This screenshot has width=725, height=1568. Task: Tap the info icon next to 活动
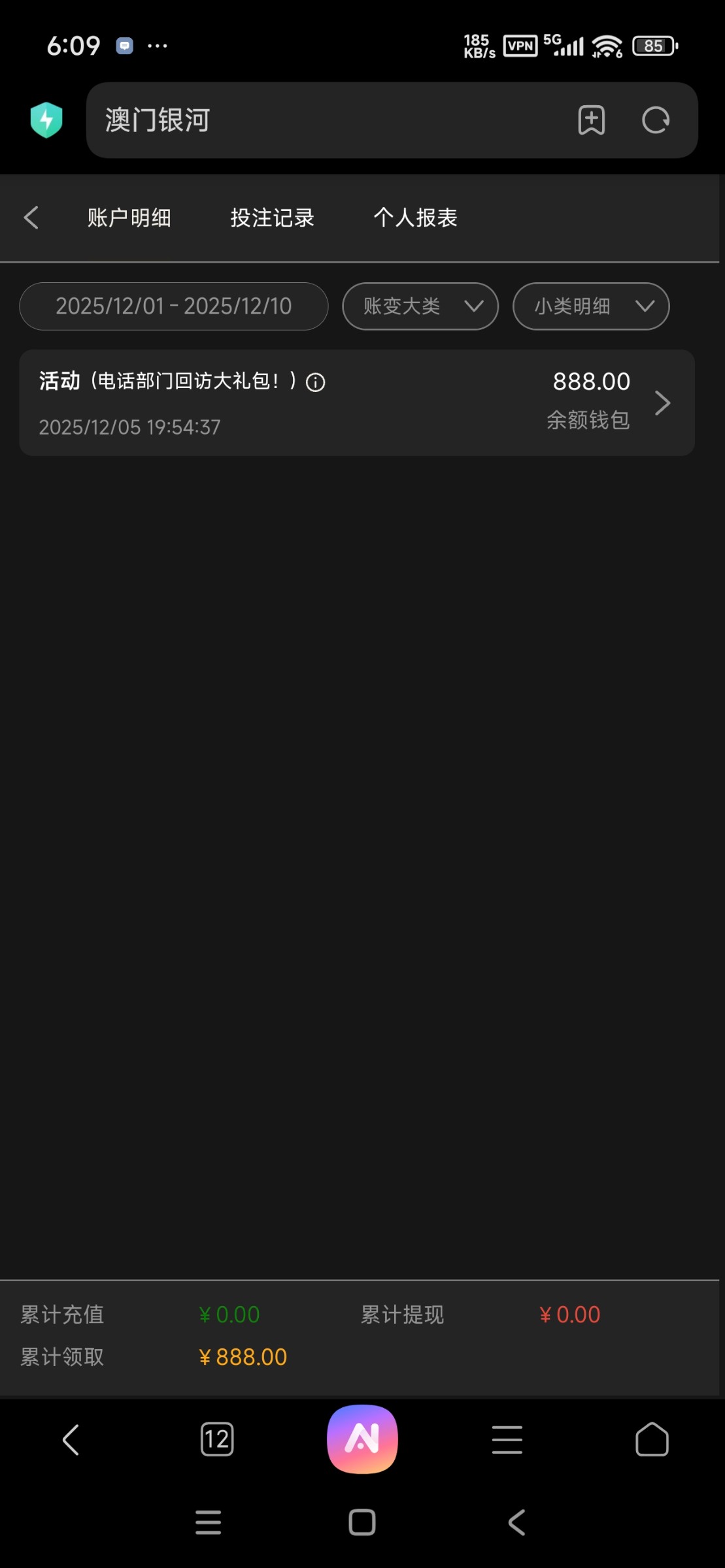316,383
